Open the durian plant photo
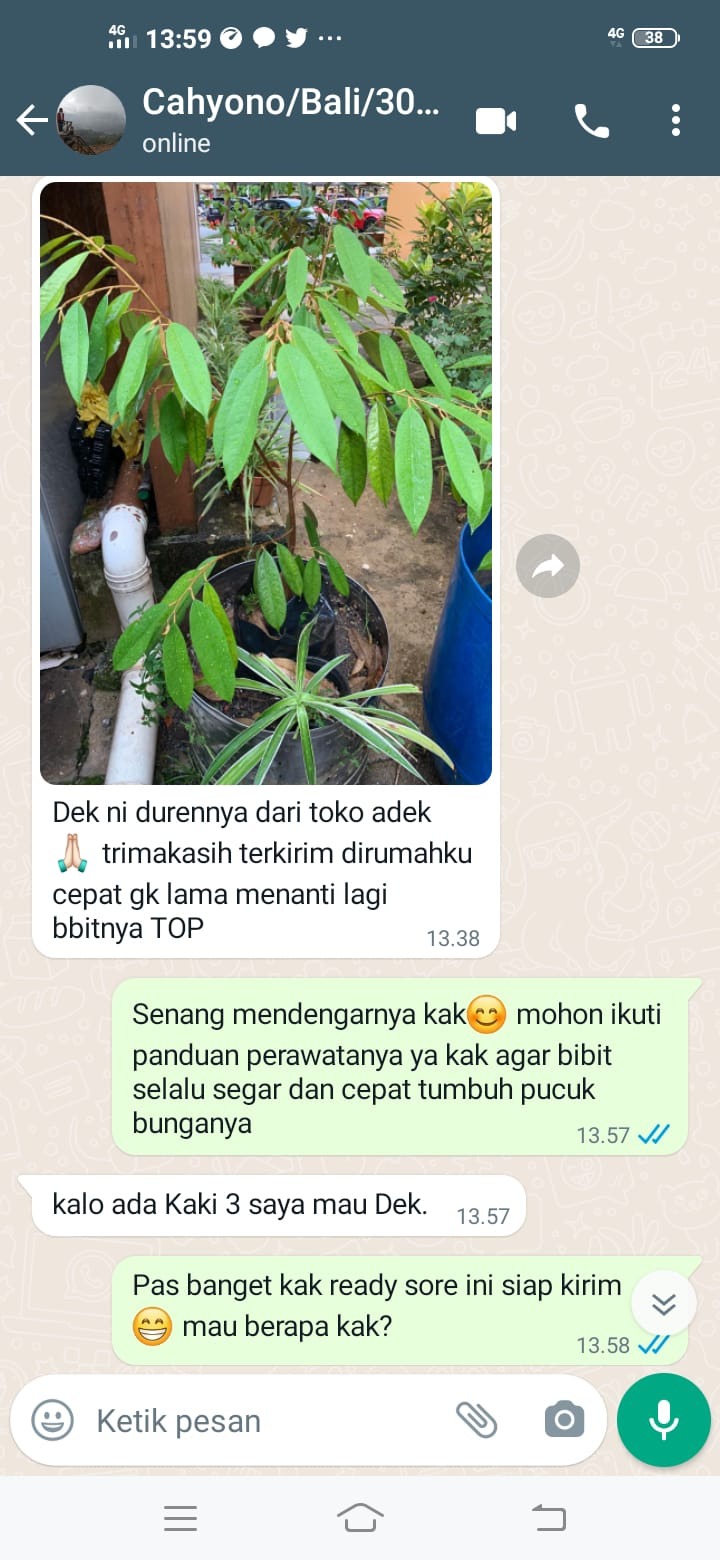 [x=266, y=482]
